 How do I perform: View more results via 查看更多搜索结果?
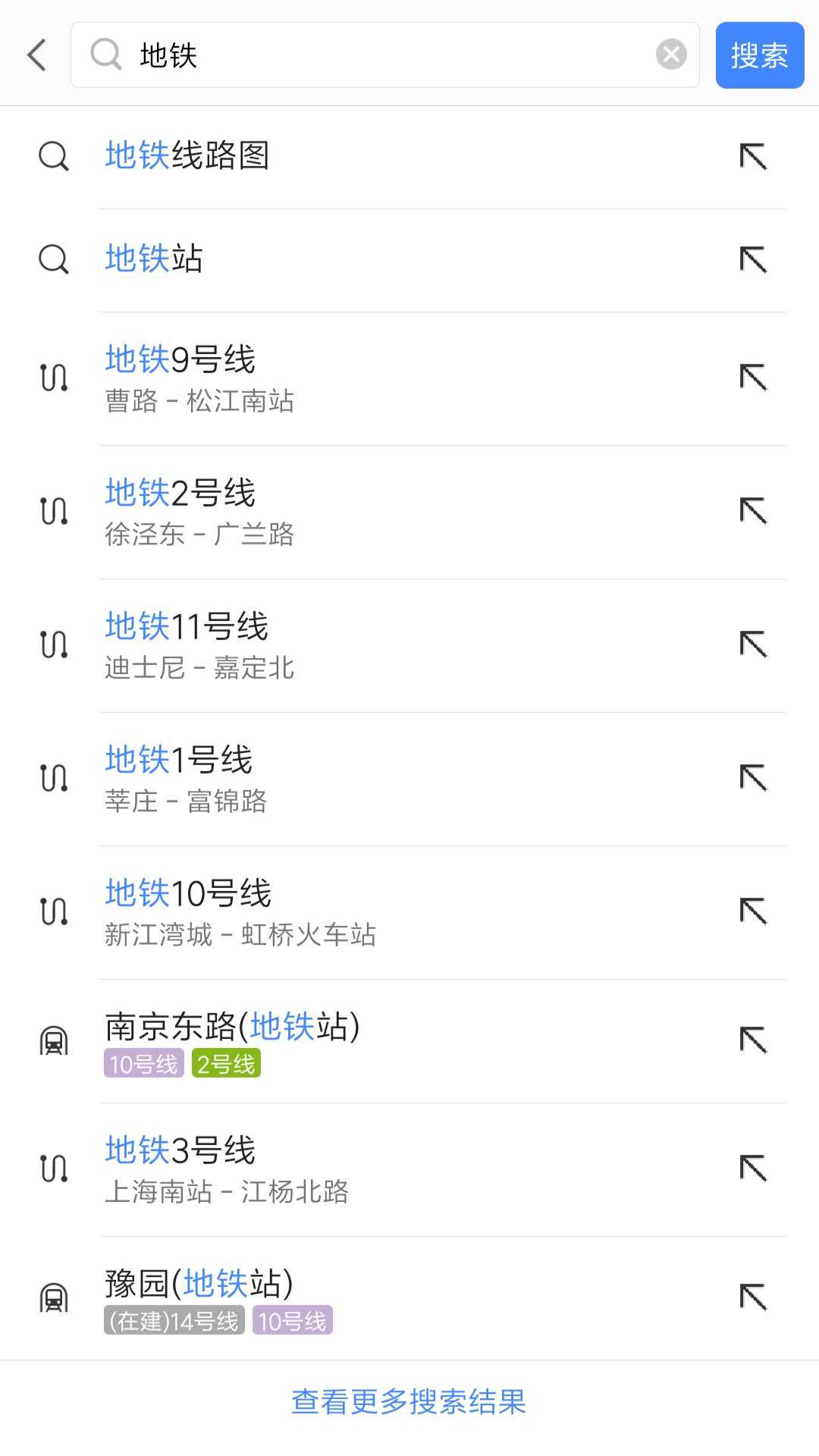[409, 1402]
